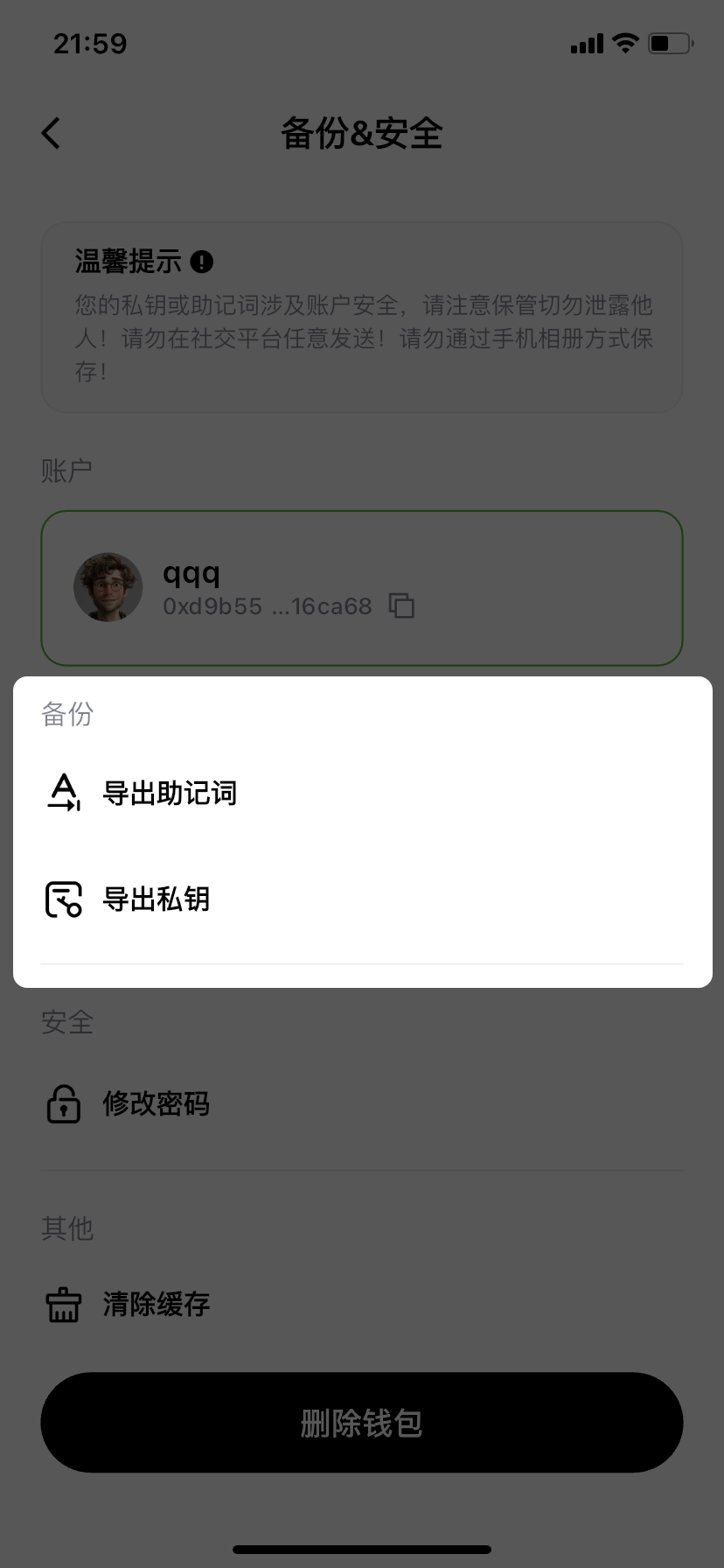Viewport: 724px width, 1568px height.
Task: Select the lock icon beside 修改密码
Action: 63,1102
